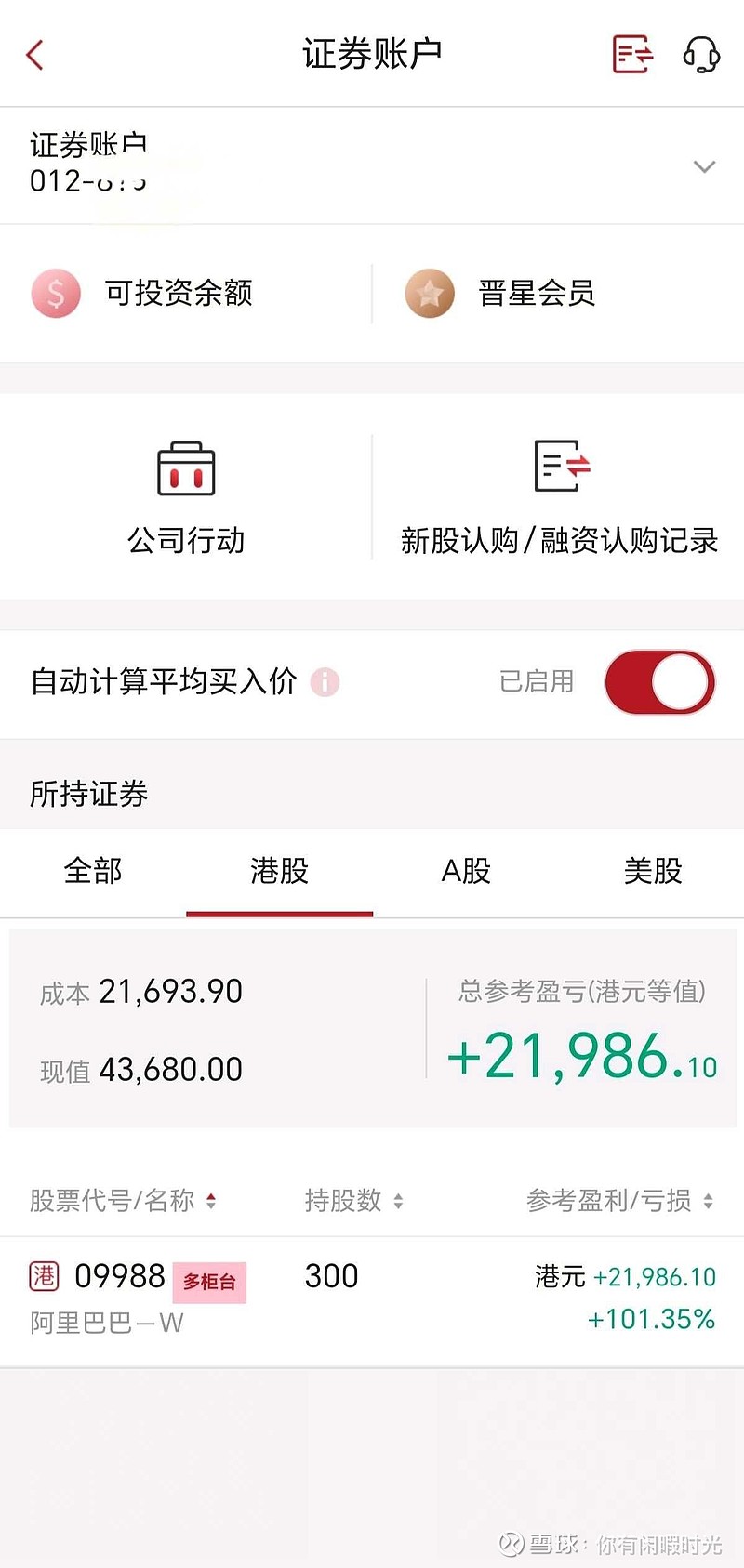Viewport: 744px width, 1568px height.
Task: Open 可投资余额
Action: click(x=186, y=294)
